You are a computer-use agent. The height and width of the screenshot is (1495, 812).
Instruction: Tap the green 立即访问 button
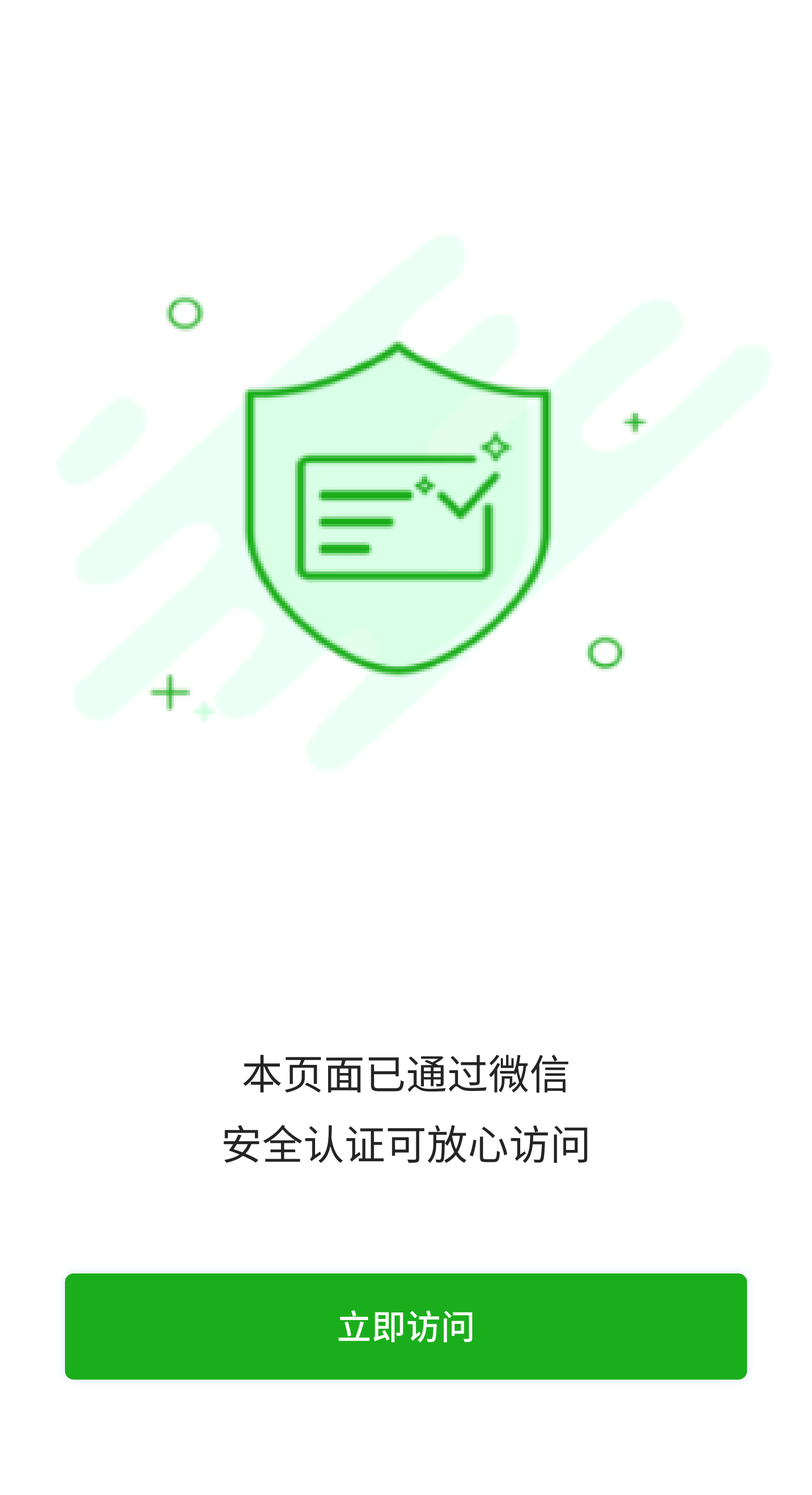405,1326
